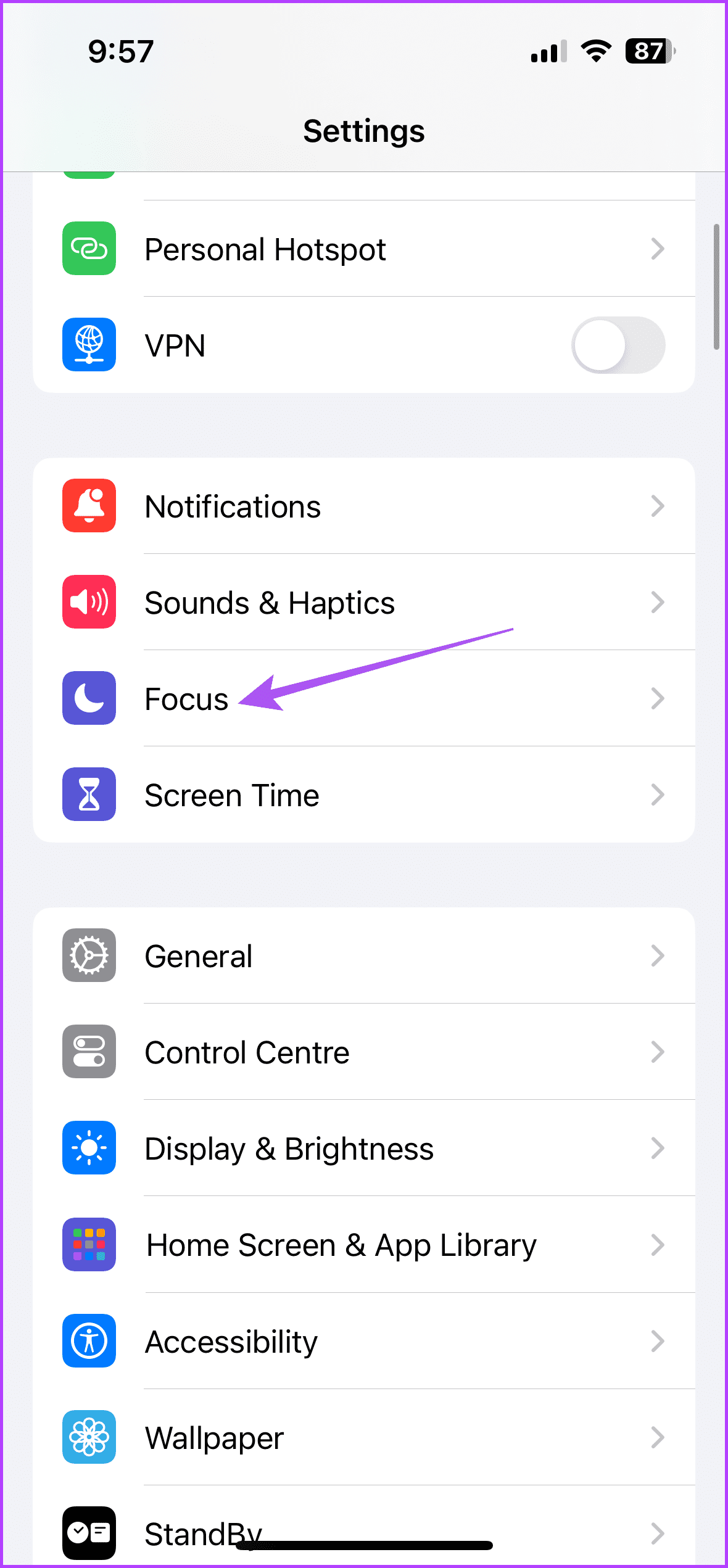Expand the Control Centre chevron
This screenshot has height=1568, width=728.
click(658, 1052)
